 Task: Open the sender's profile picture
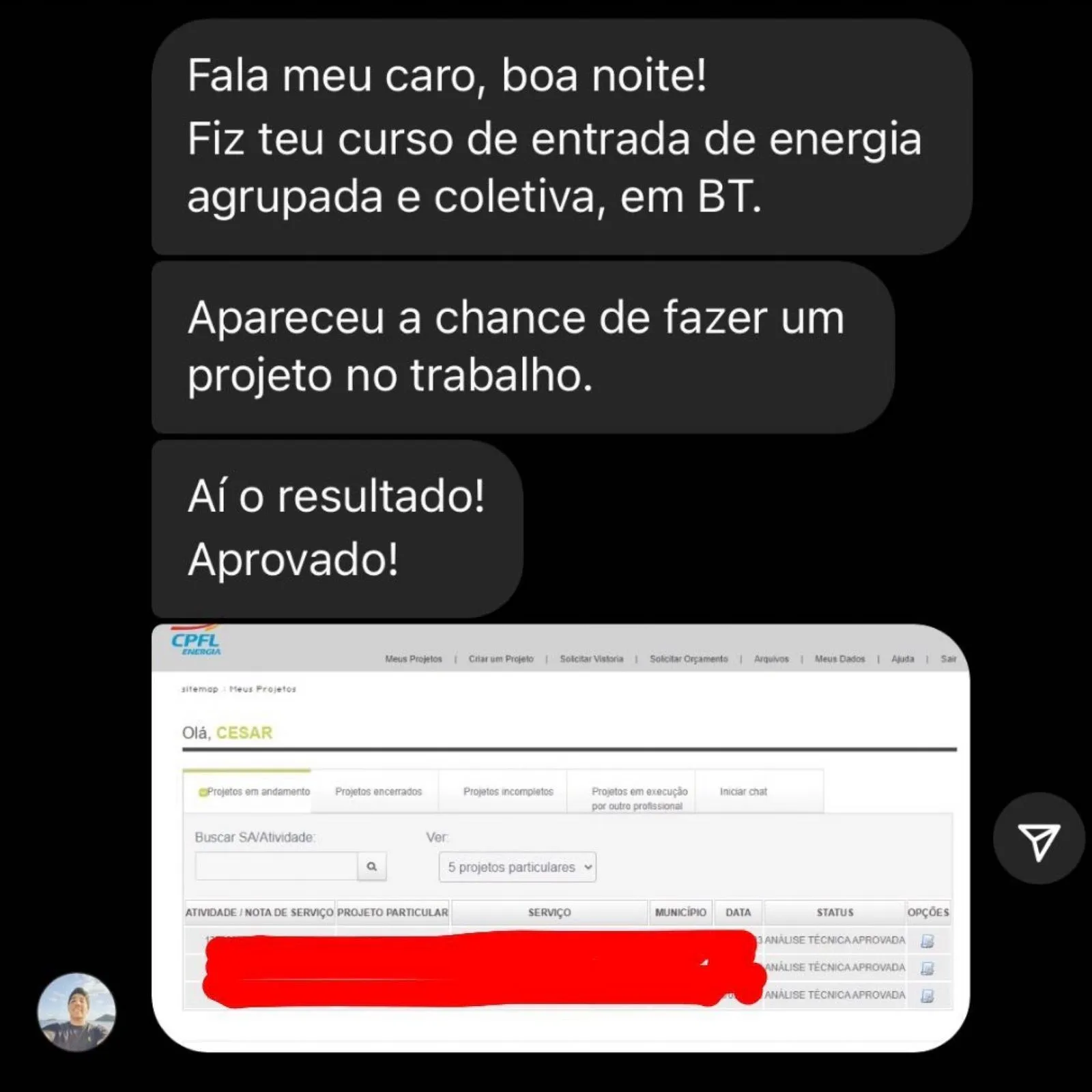(76, 1011)
